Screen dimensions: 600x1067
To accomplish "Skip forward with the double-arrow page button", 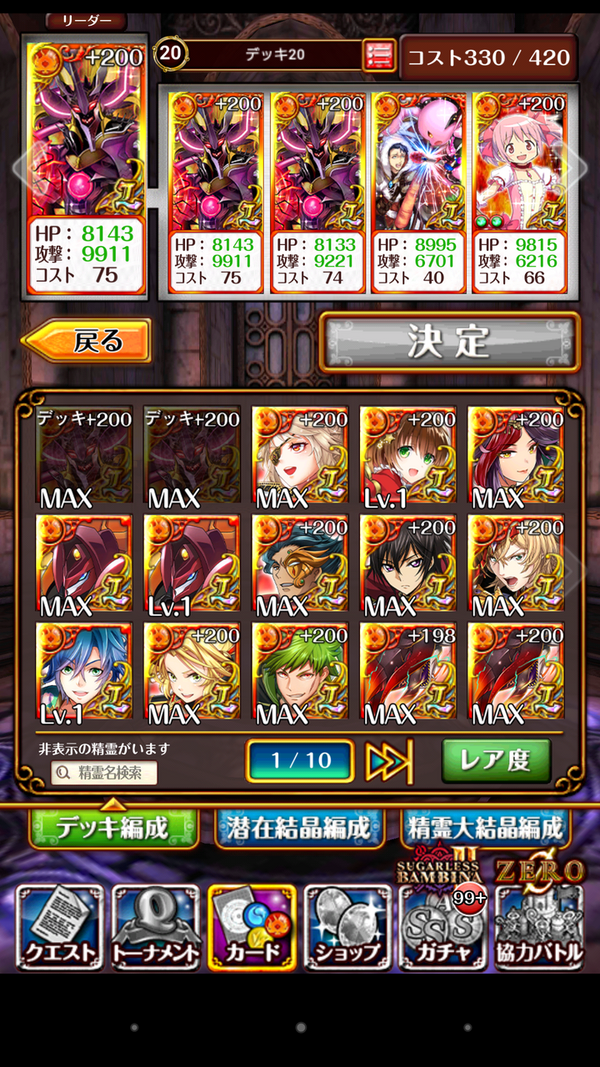I will pos(389,761).
